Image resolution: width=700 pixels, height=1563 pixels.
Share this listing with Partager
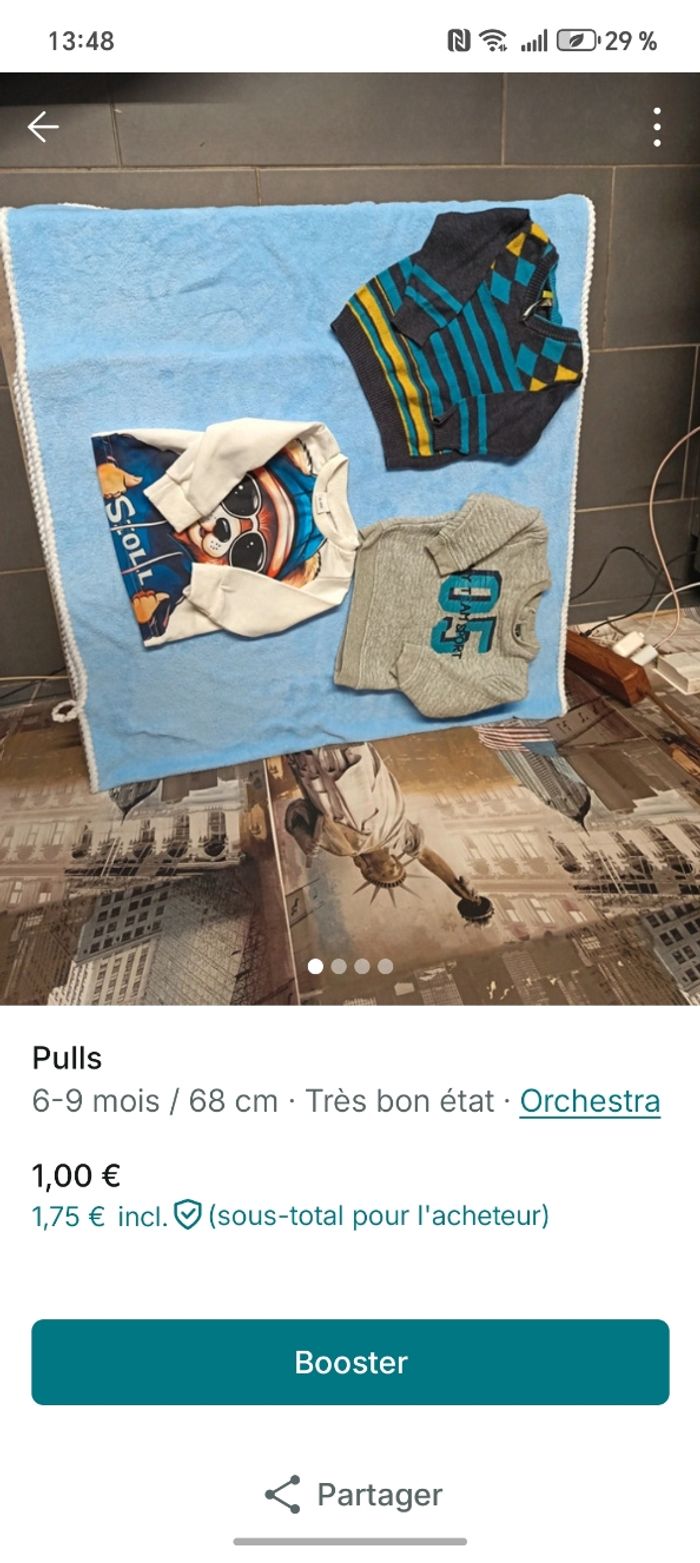point(352,1494)
